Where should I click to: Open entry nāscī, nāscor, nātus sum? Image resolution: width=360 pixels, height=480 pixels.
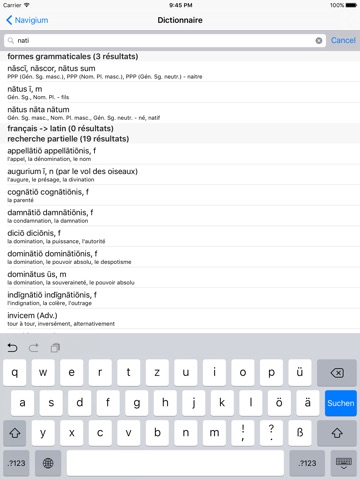tap(180, 72)
